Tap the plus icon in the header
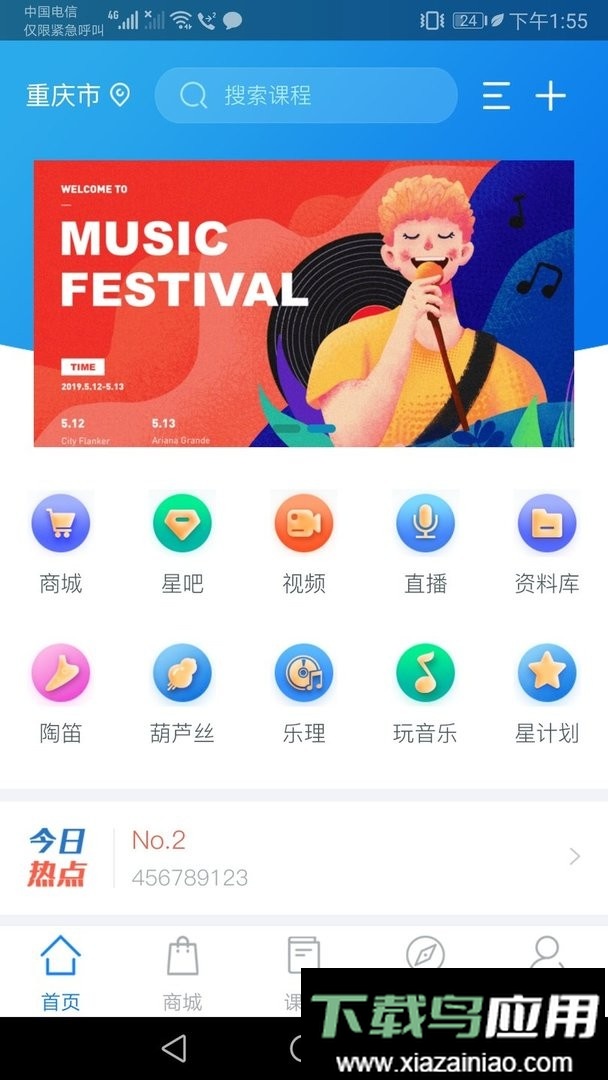The width and height of the screenshot is (608, 1080). point(551,96)
